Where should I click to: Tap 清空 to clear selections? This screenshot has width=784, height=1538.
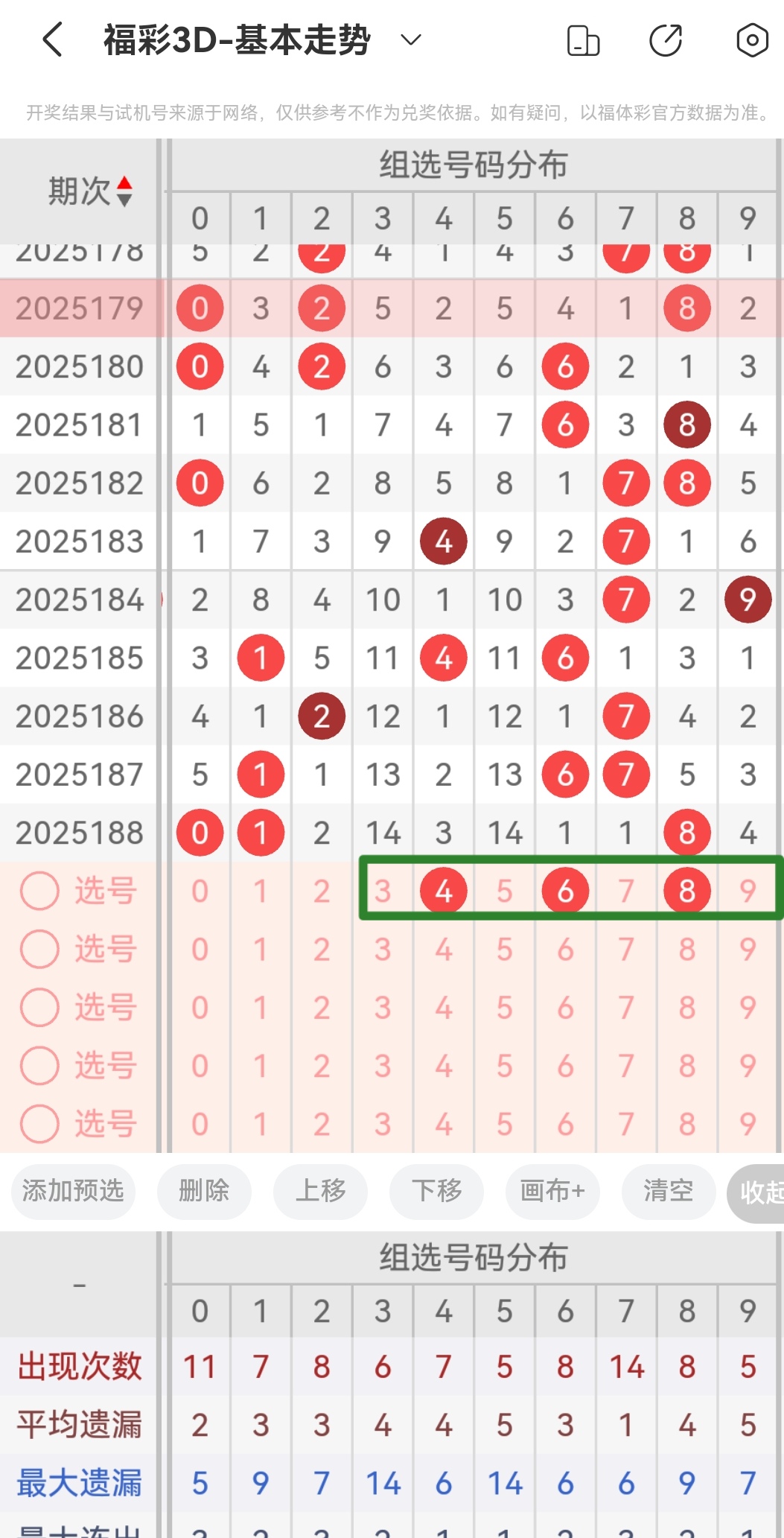click(668, 1192)
